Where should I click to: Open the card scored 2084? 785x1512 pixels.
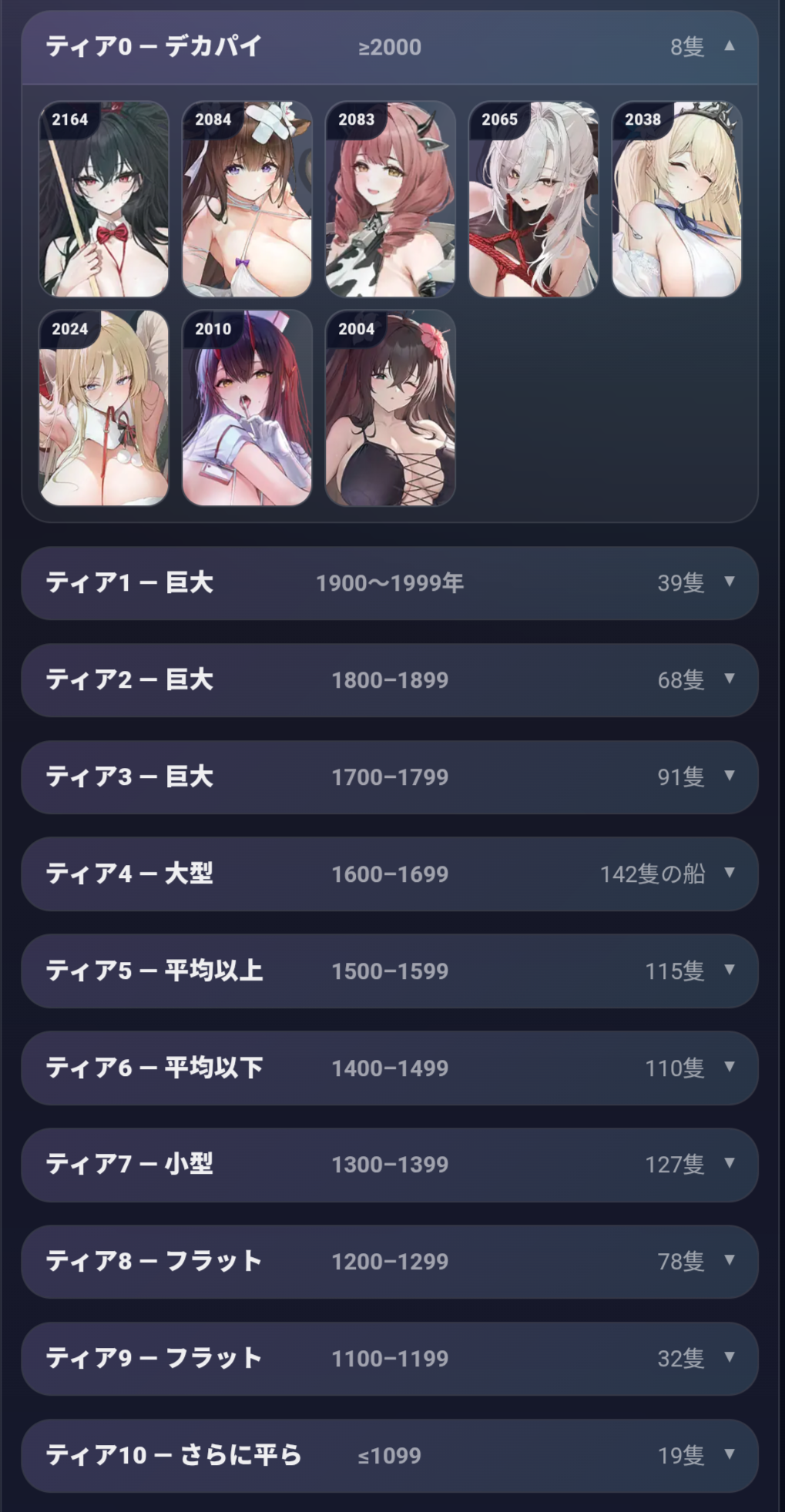247,199
